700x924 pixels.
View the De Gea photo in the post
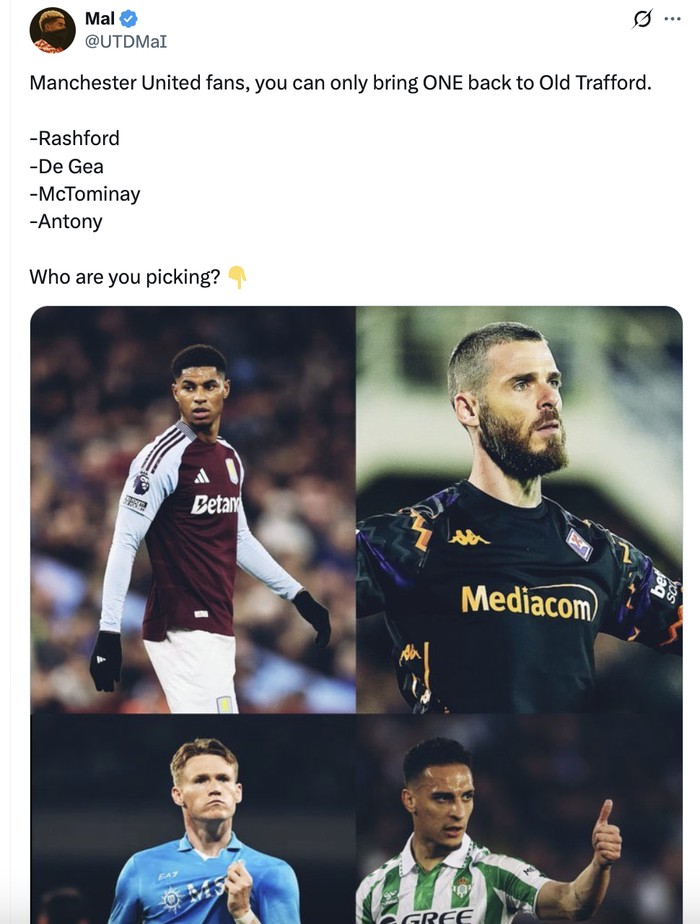click(520, 509)
